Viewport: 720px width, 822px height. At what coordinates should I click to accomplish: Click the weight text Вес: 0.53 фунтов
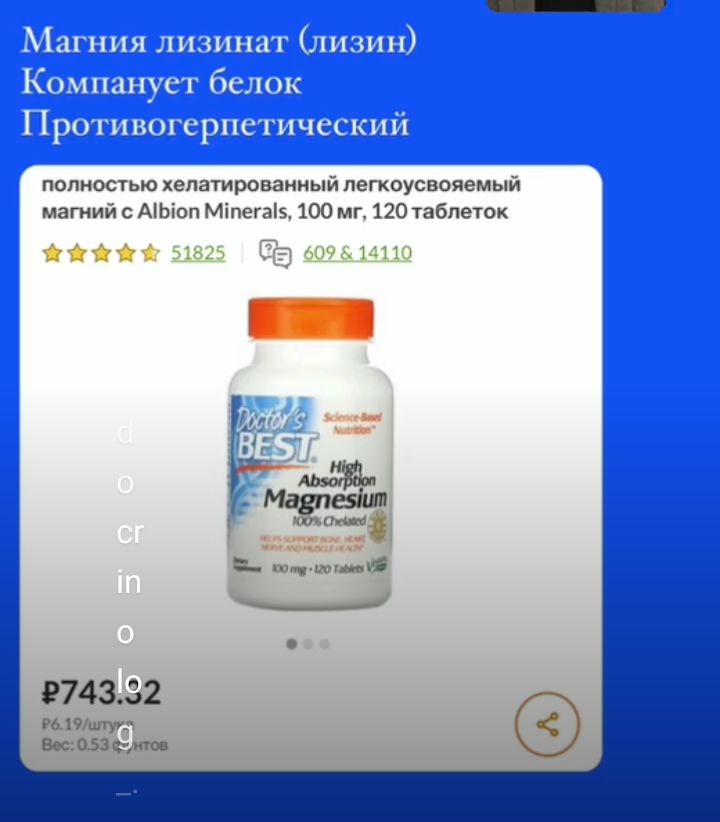point(102,744)
